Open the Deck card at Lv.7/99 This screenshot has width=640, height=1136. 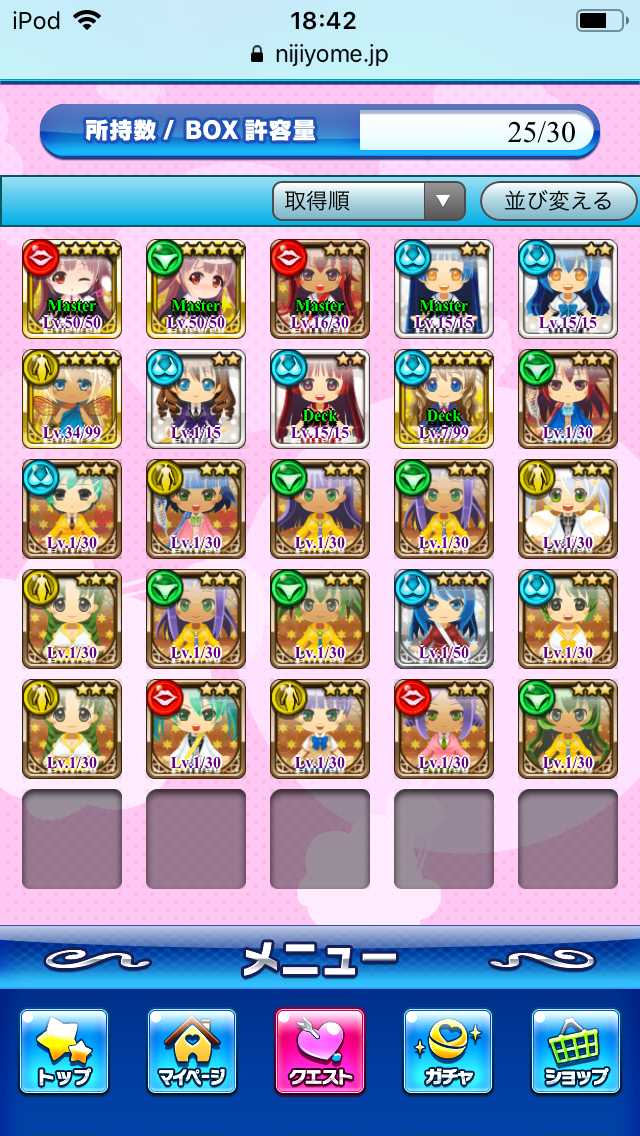point(443,398)
